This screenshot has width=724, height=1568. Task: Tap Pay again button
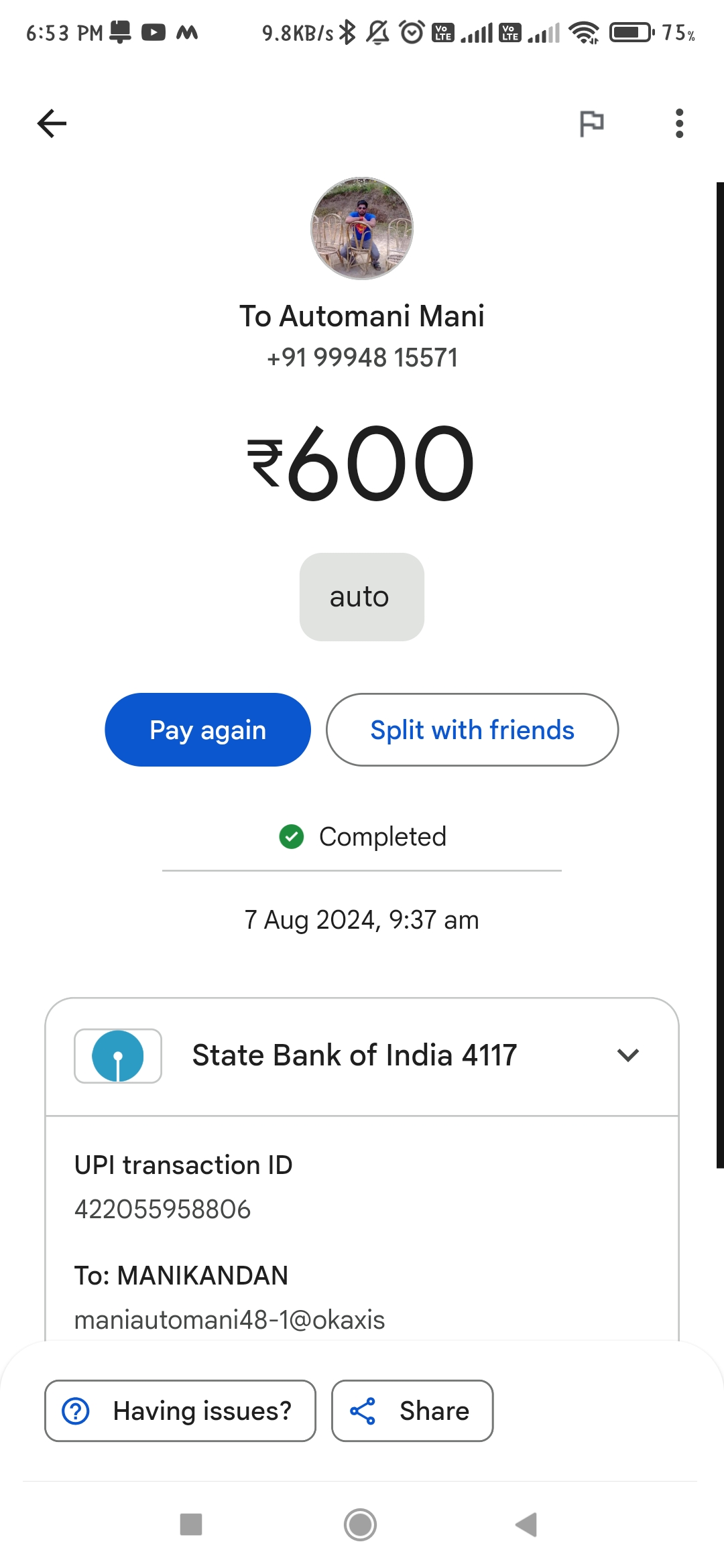tap(208, 730)
